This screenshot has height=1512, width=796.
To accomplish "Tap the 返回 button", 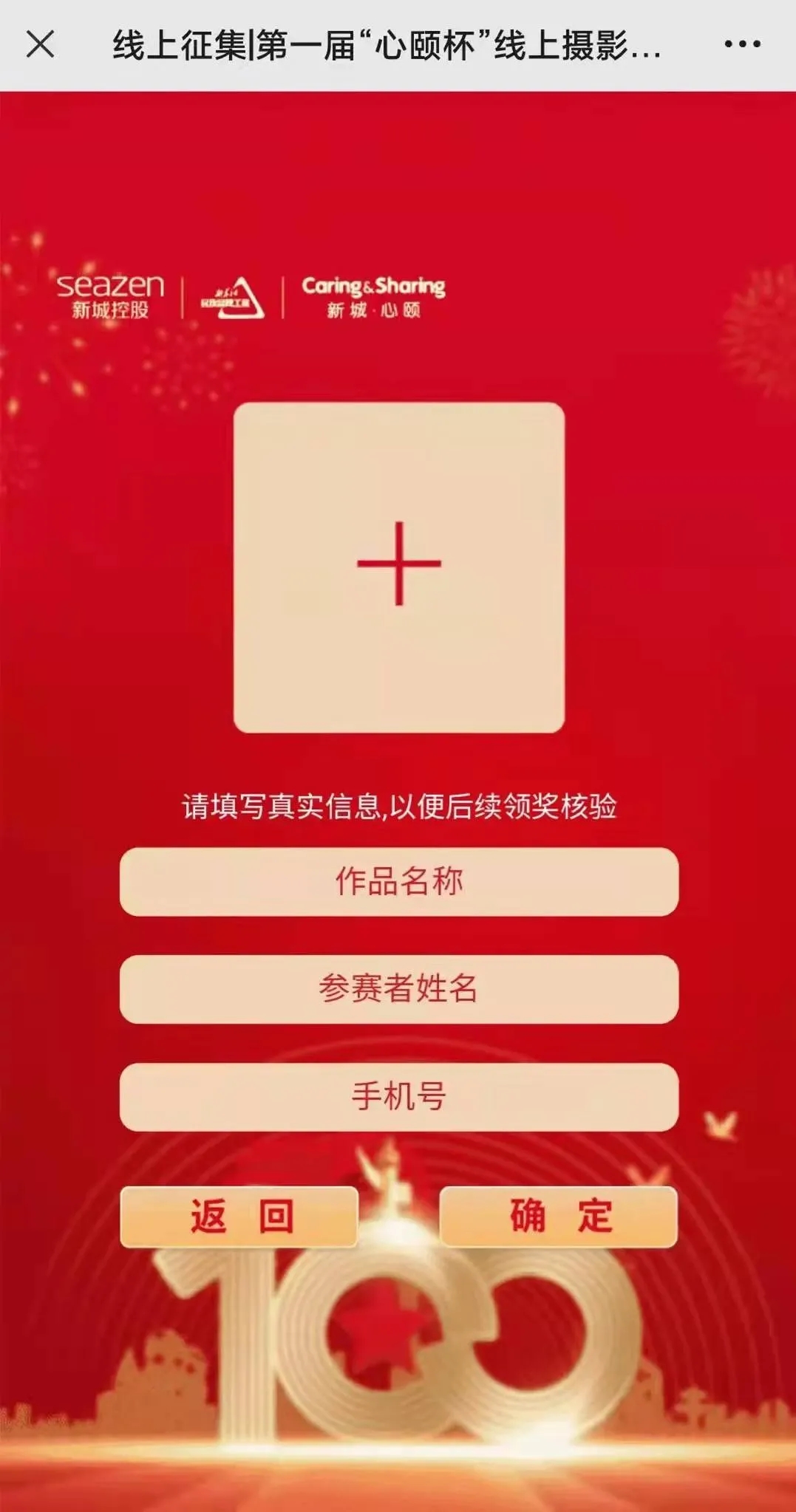I will click(239, 1217).
